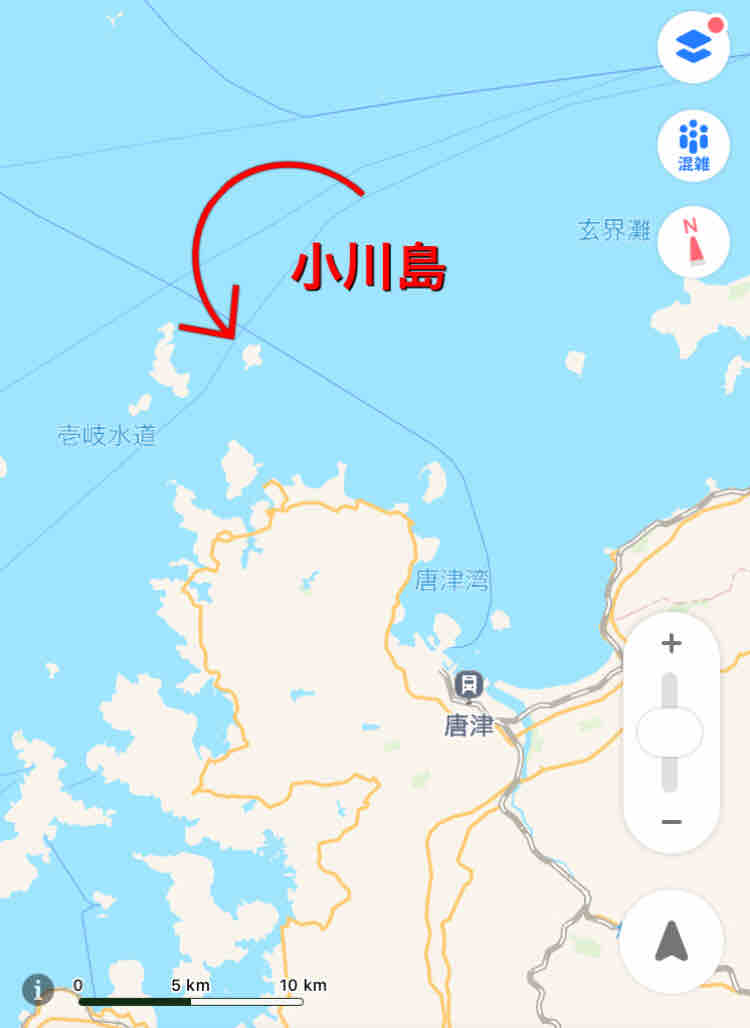The width and height of the screenshot is (750, 1028).
Task: Open the map layers button
Action: 693,47
